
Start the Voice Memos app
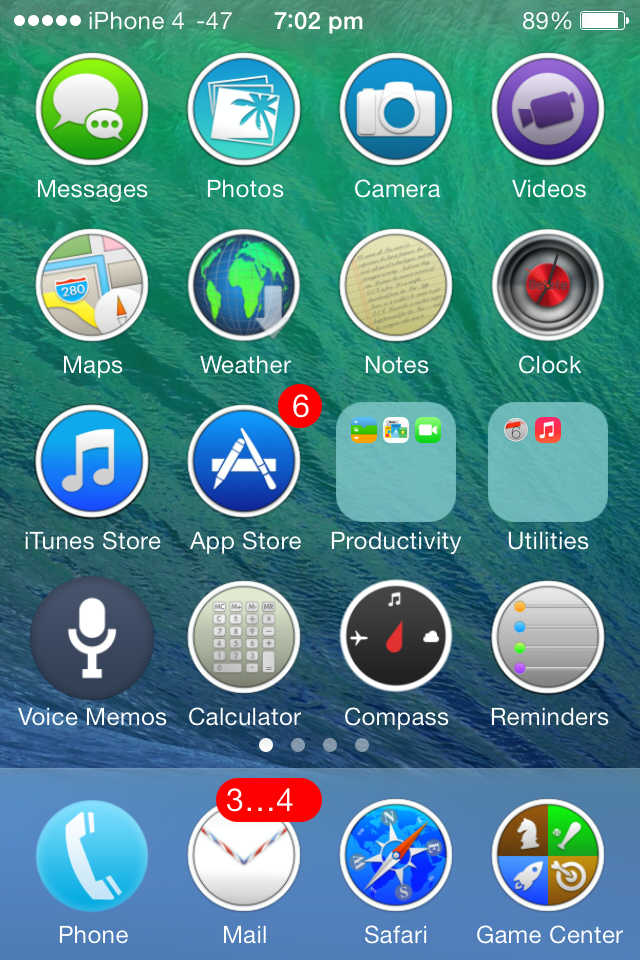pyautogui.click(x=92, y=638)
